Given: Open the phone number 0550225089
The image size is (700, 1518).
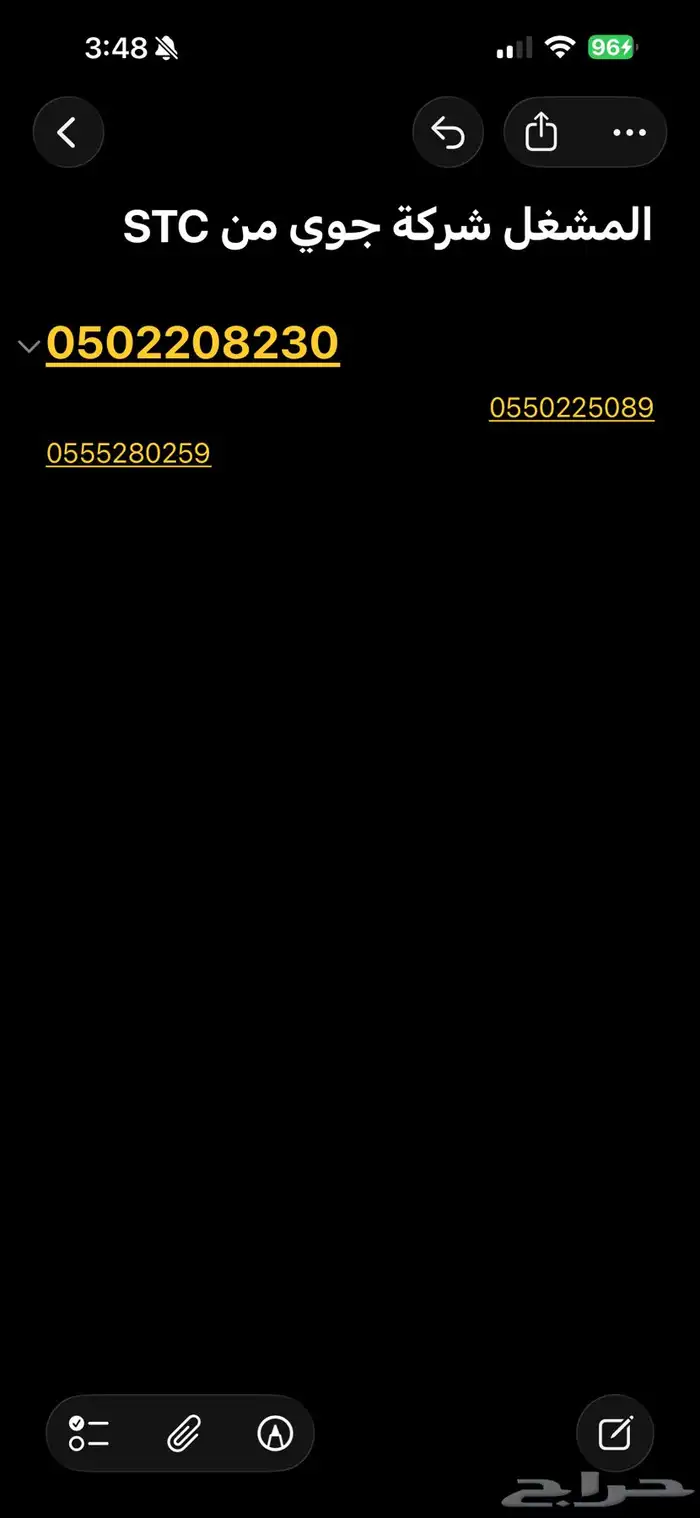Looking at the screenshot, I should 571,407.
